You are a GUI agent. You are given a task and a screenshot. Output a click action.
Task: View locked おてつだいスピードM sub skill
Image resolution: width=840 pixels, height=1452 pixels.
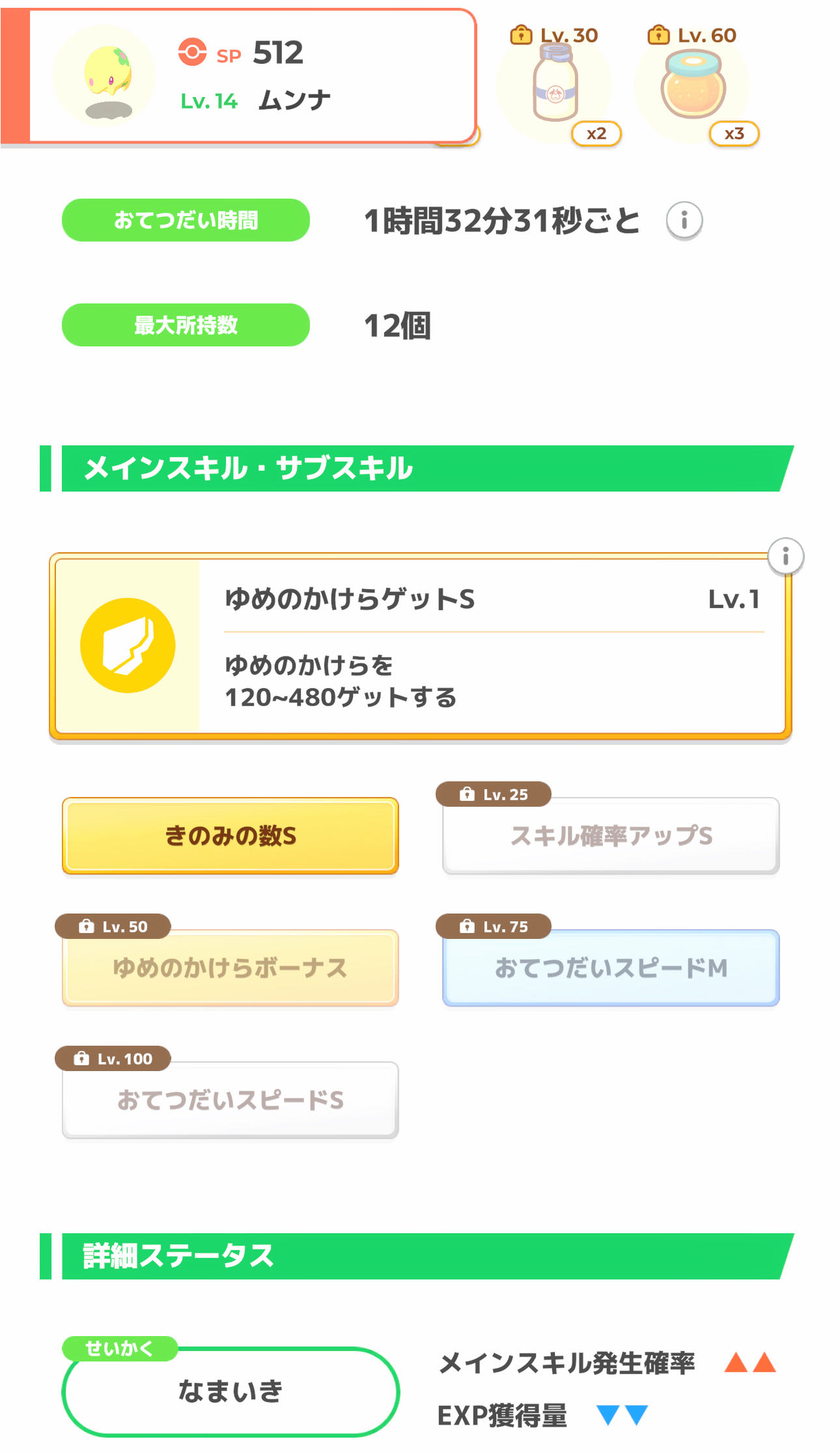click(x=611, y=968)
